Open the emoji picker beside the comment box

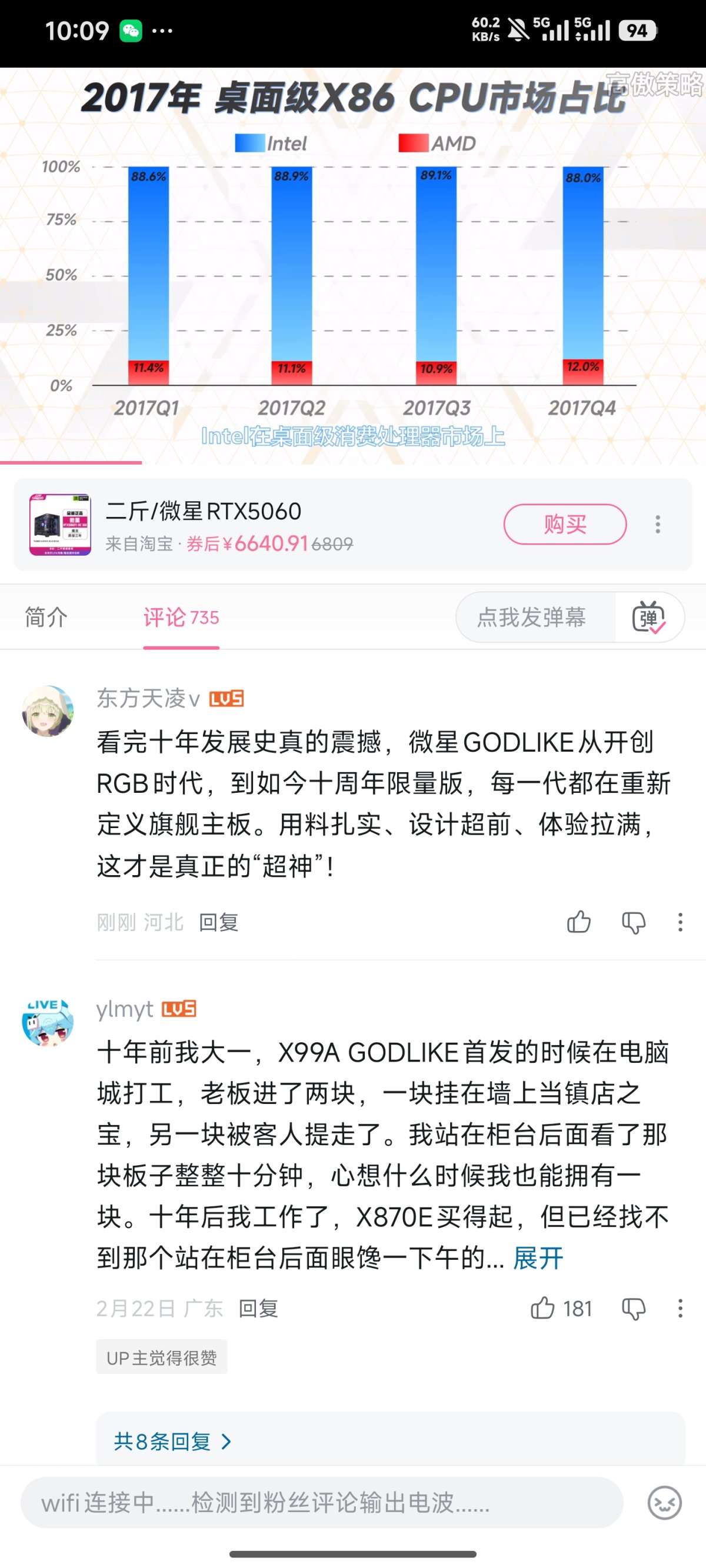[x=664, y=1503]
